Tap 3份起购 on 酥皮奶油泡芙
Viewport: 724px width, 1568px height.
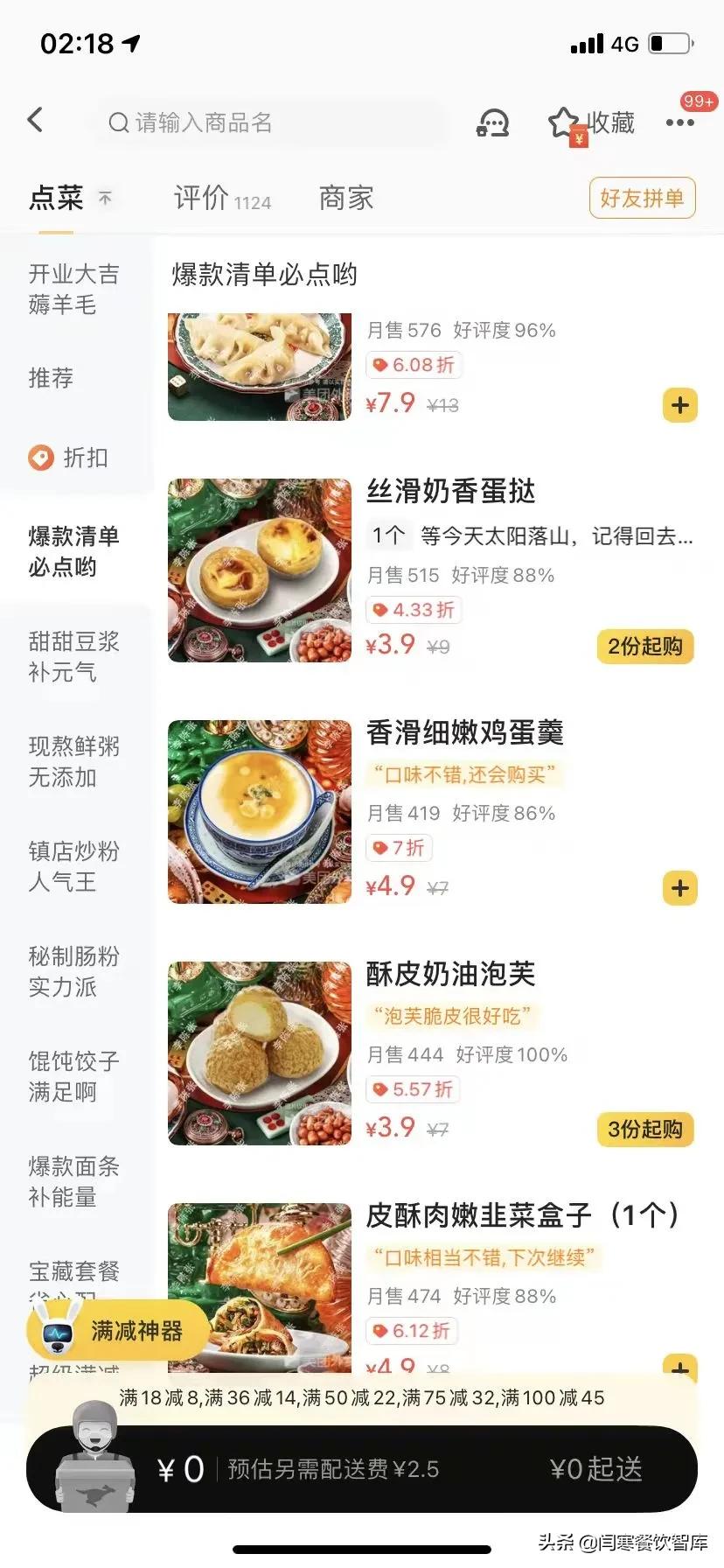644,1130
